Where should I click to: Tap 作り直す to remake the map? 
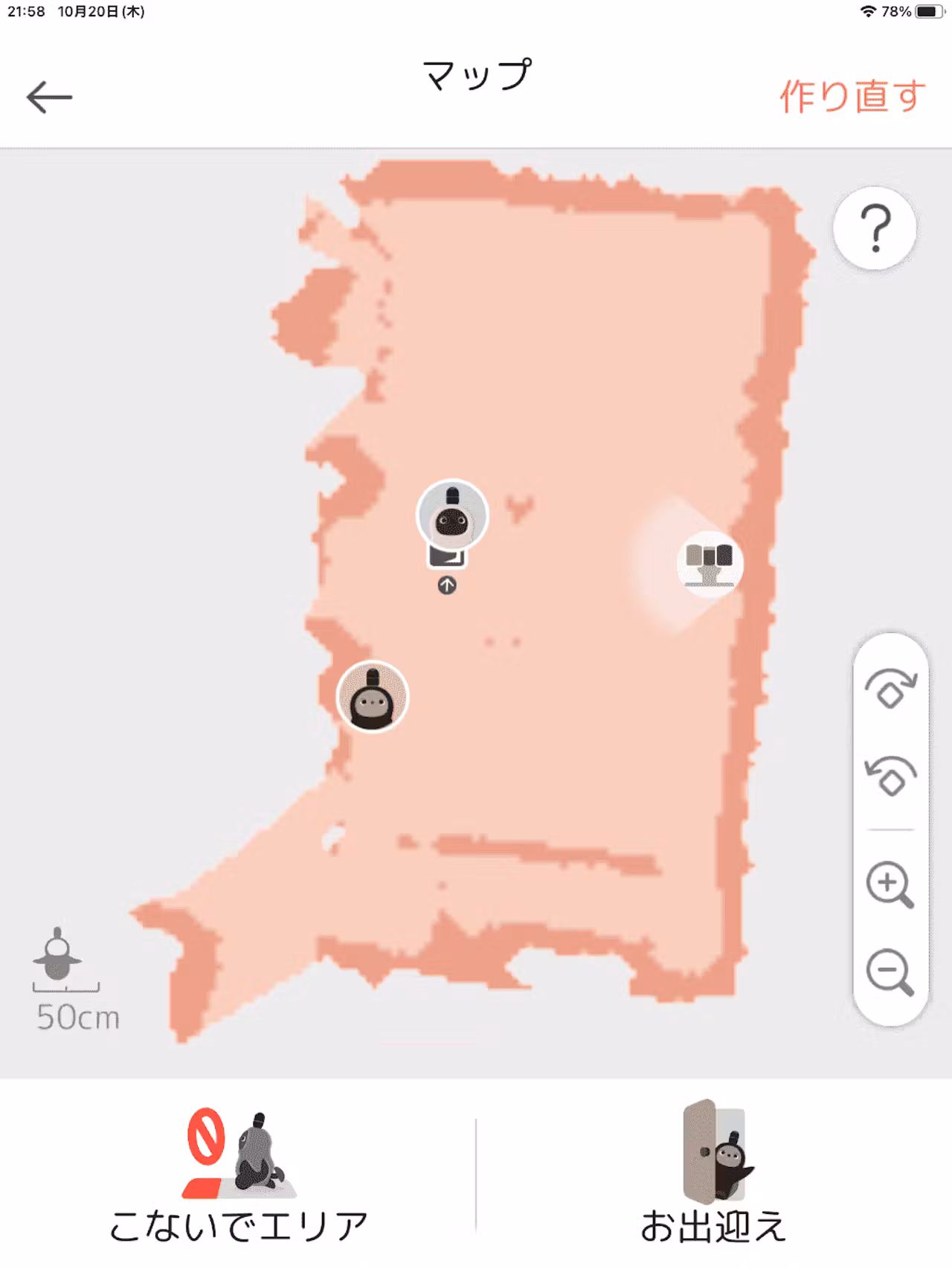[852, 97]
